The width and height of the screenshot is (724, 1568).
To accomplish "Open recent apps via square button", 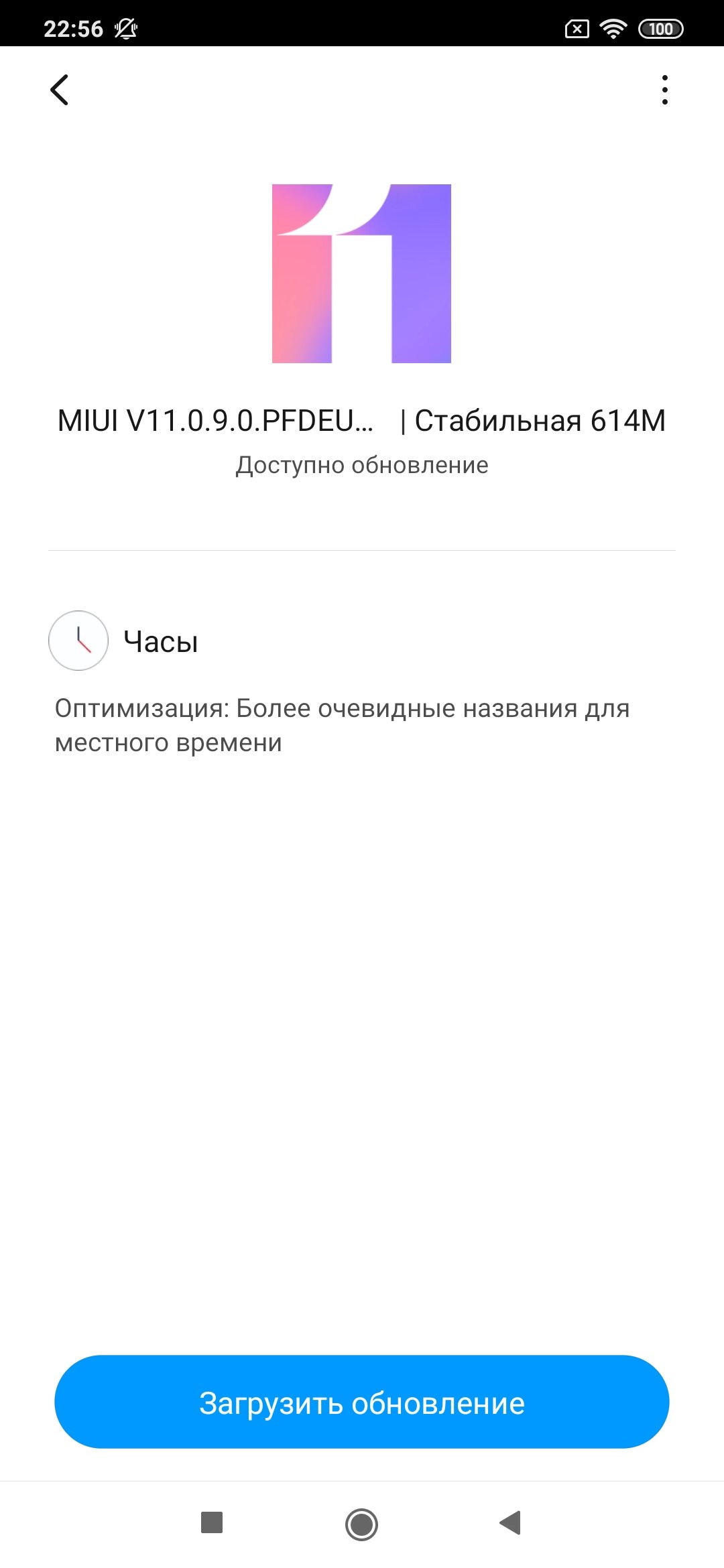I will click(x=212, y=1522).
